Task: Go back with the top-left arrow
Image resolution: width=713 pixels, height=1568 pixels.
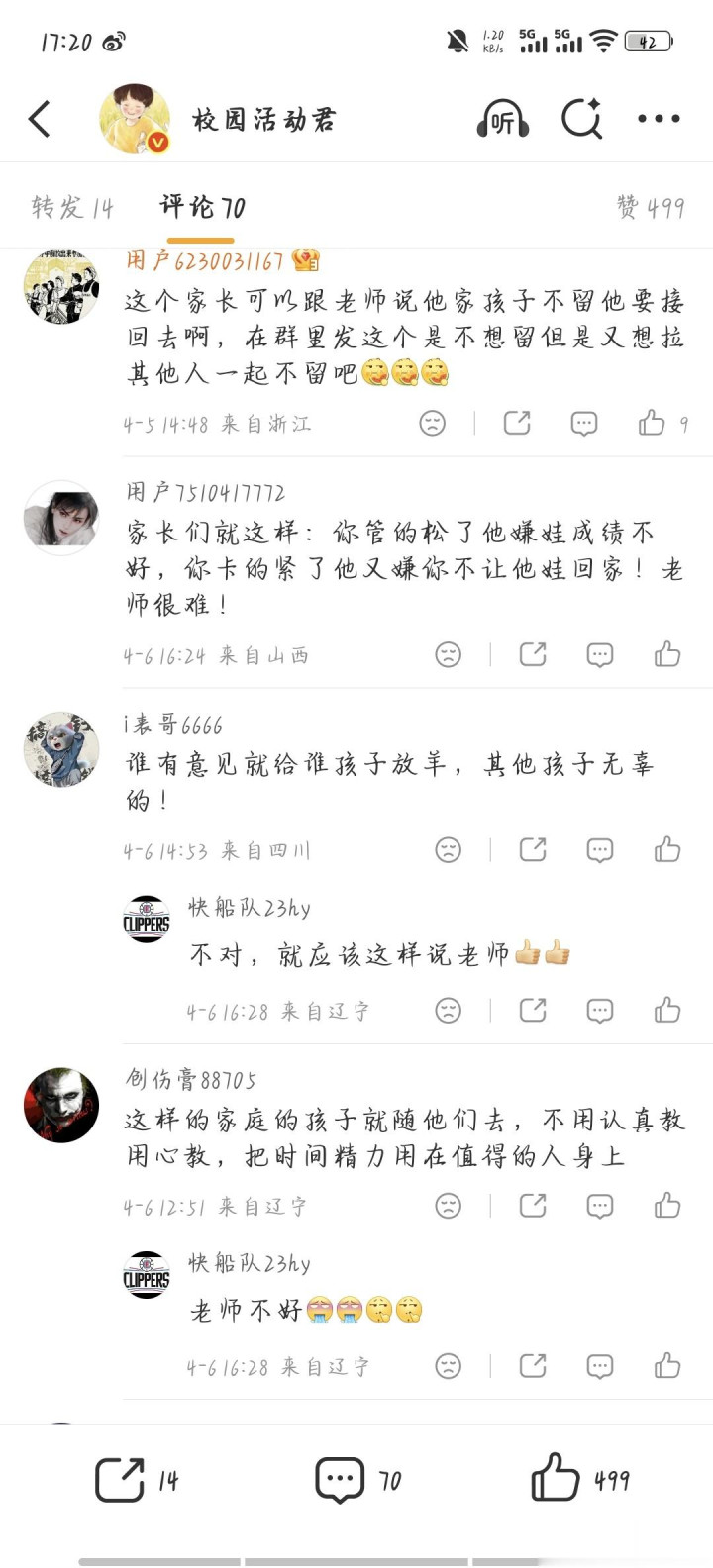Action: tap(40, 120)
